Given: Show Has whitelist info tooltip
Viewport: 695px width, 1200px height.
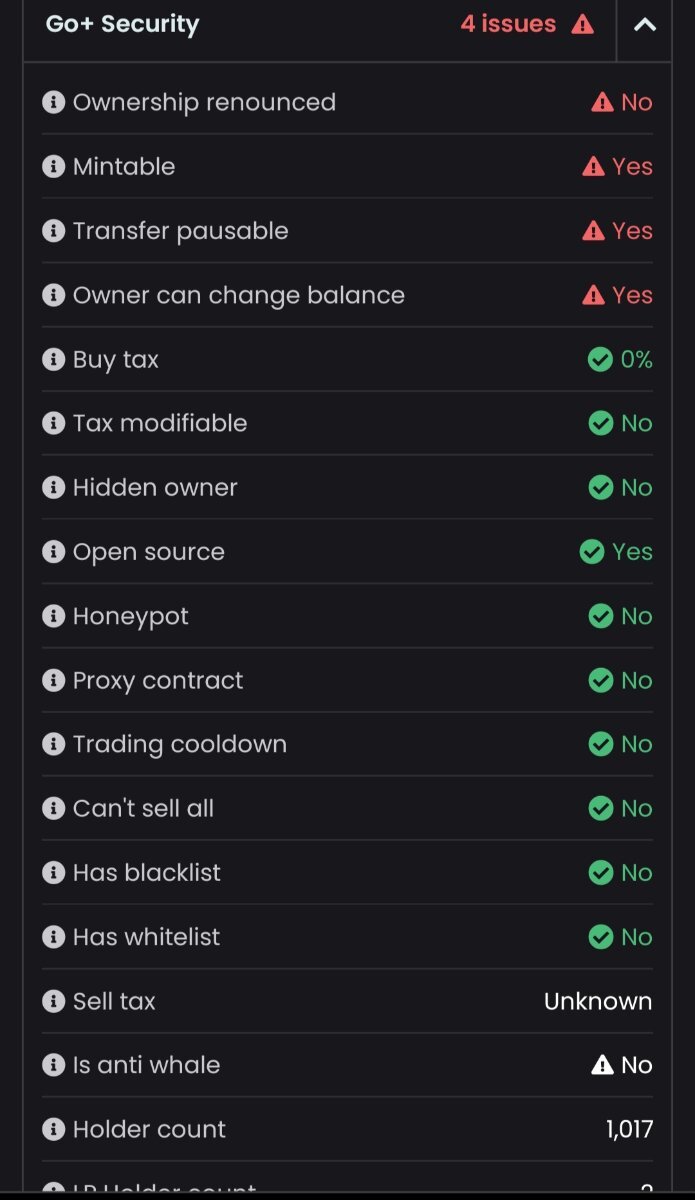Looking at the screenshot, I should point(53,937).
